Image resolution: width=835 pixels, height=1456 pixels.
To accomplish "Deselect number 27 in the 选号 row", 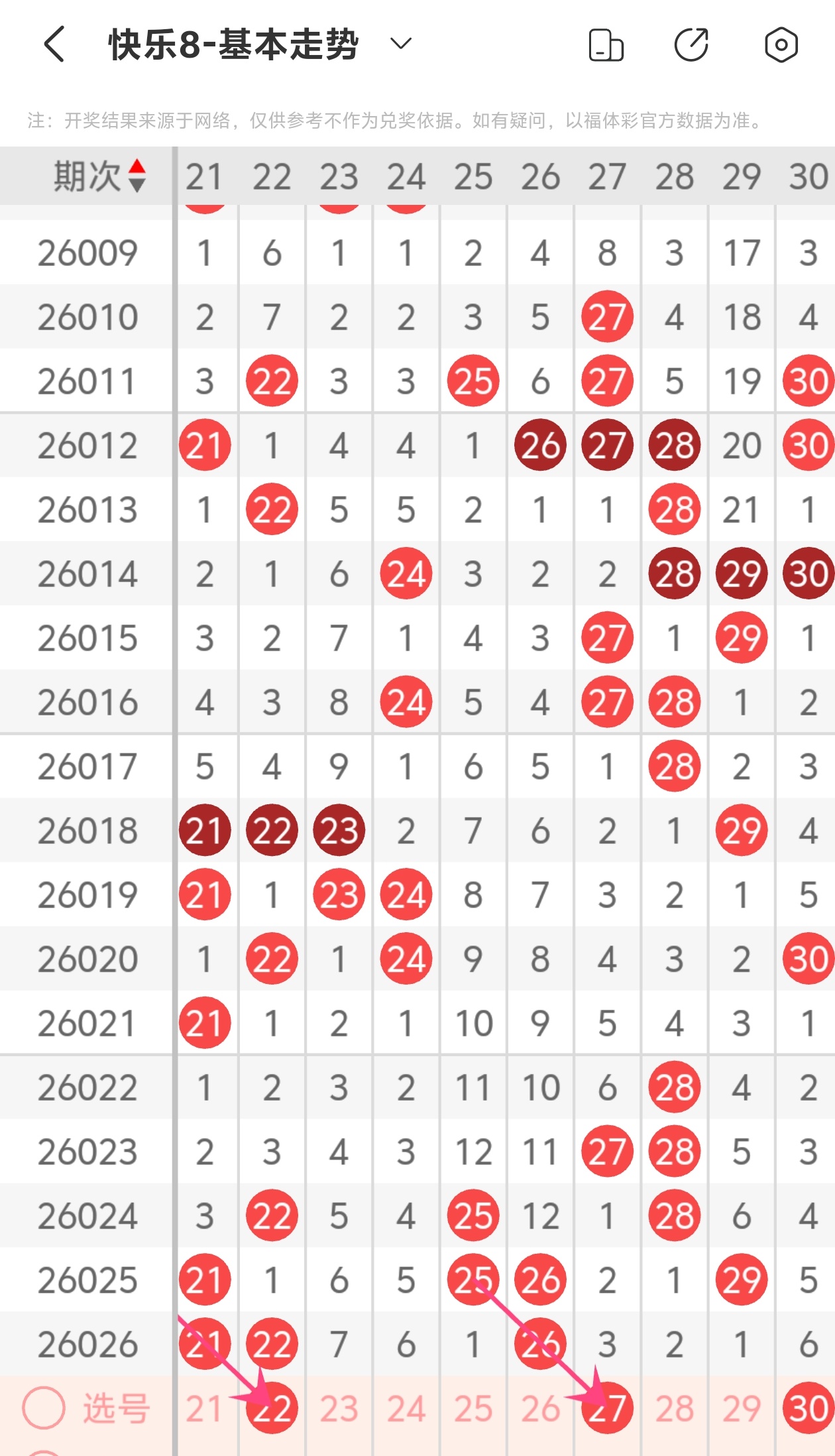I will [607, 1408].
